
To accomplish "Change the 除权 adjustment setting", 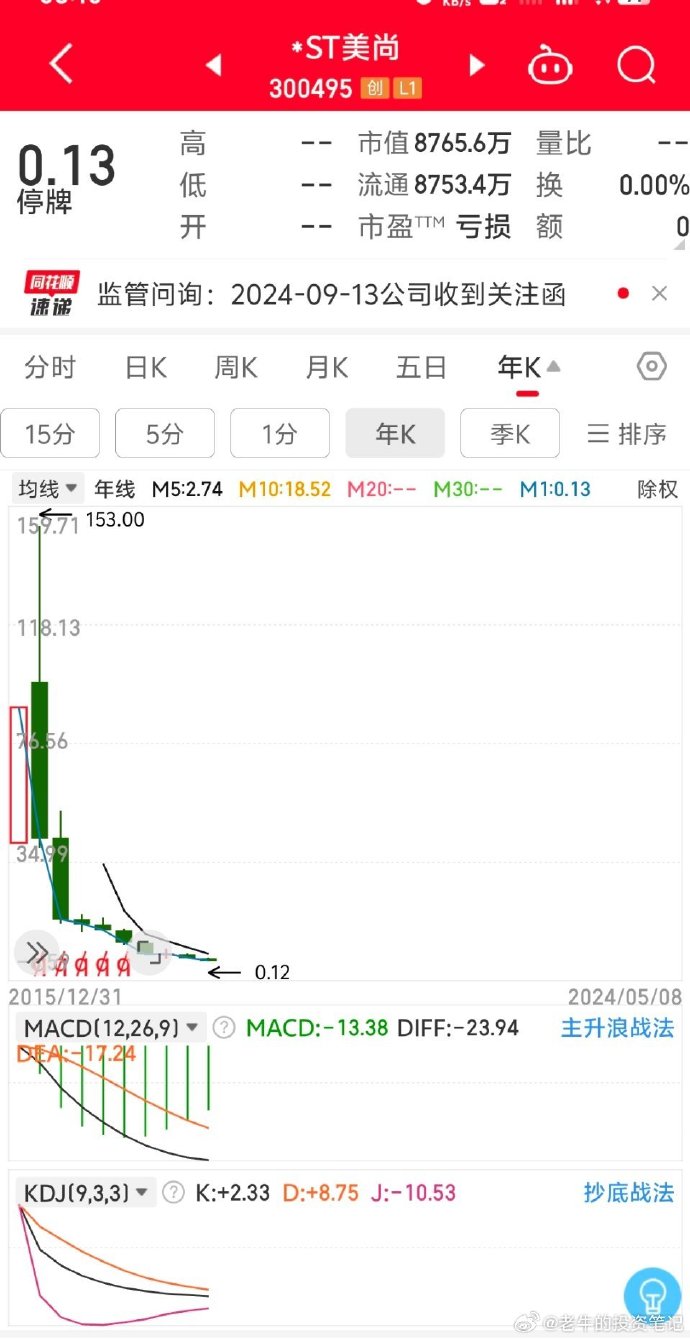I will (x=657, y=490).
